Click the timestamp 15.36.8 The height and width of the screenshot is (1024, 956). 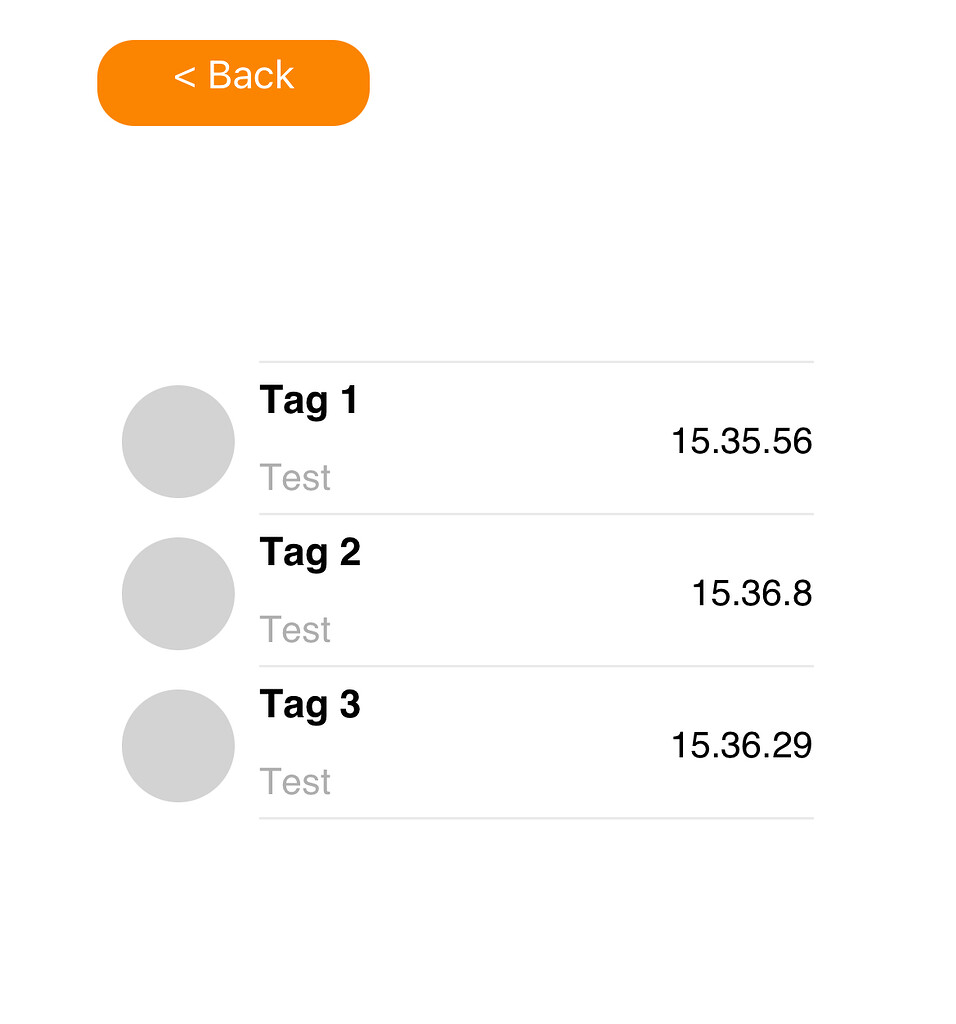point(752,593)
